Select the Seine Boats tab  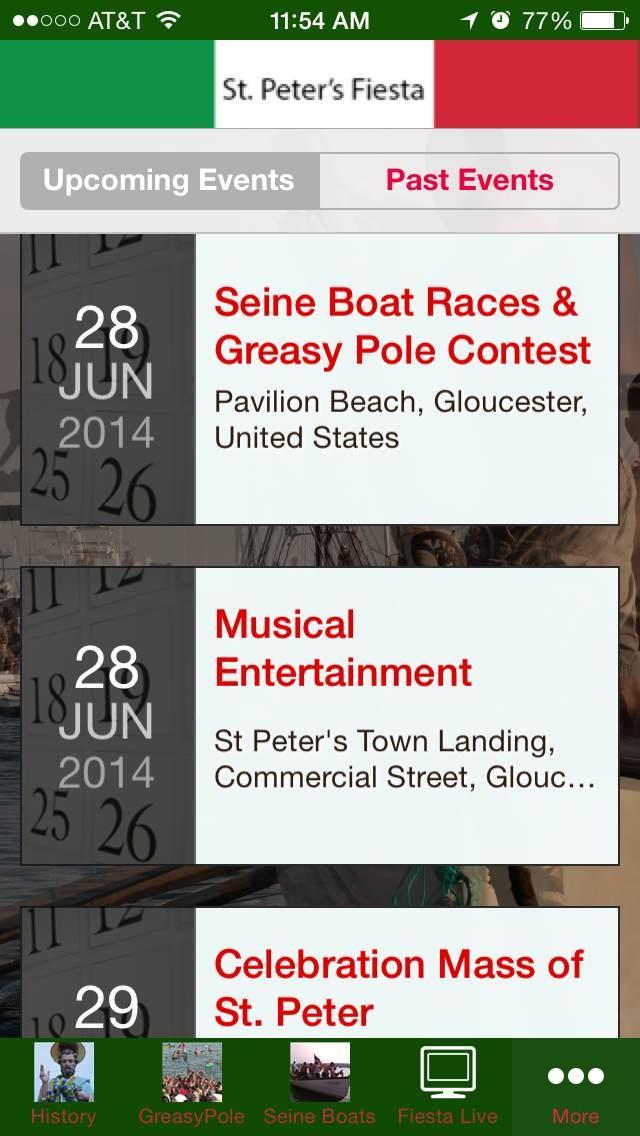320,1086
